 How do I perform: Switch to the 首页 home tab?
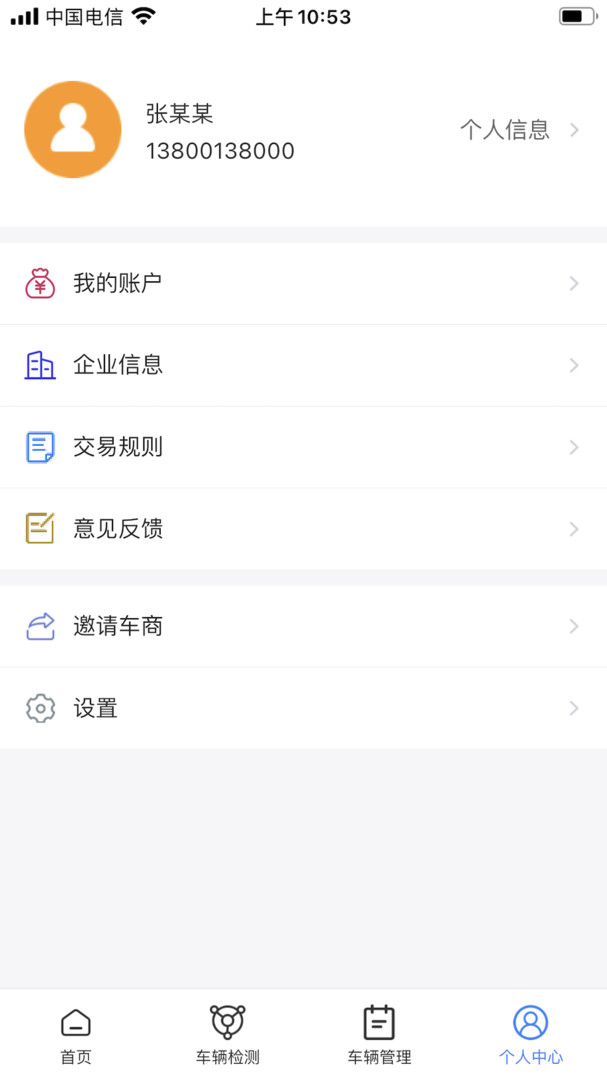click(x=76, y=1035)
